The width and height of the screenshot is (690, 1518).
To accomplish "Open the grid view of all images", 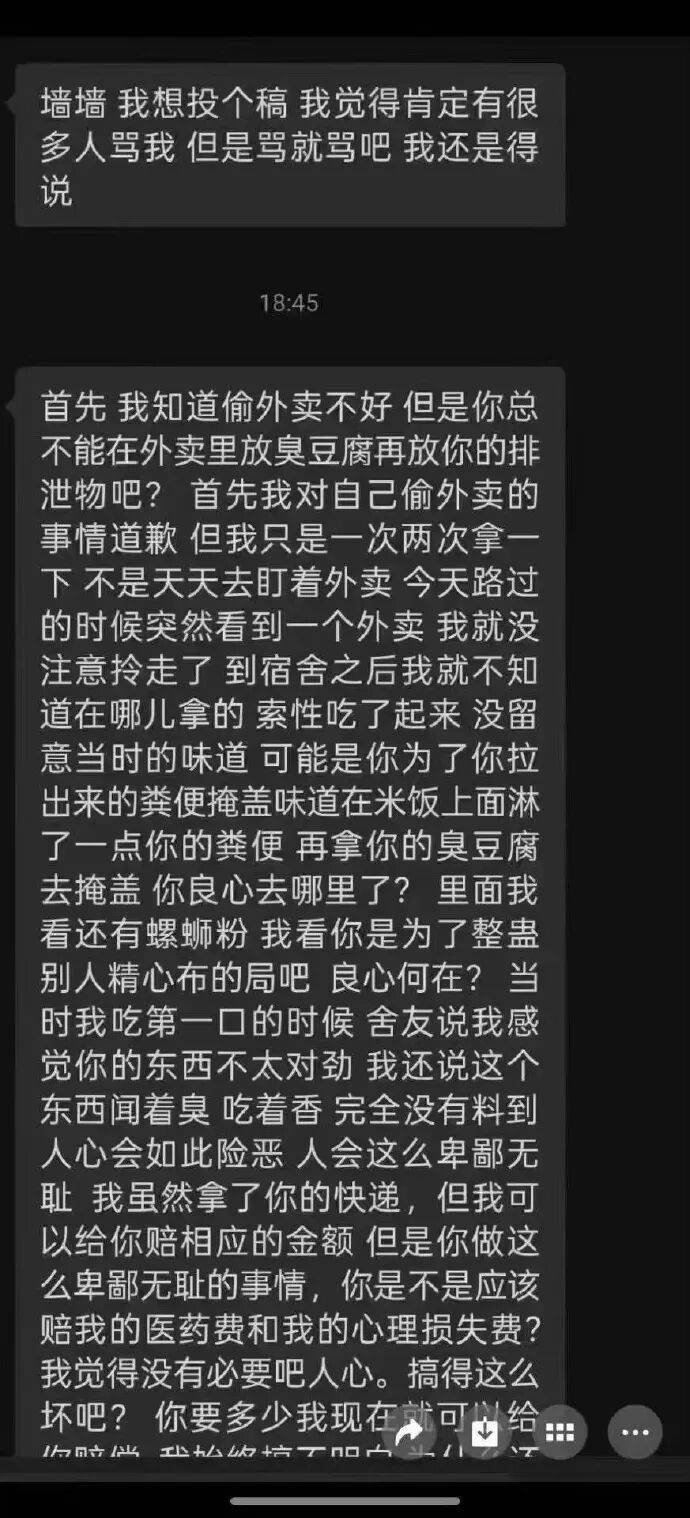I will click(x=560, y=1432).
